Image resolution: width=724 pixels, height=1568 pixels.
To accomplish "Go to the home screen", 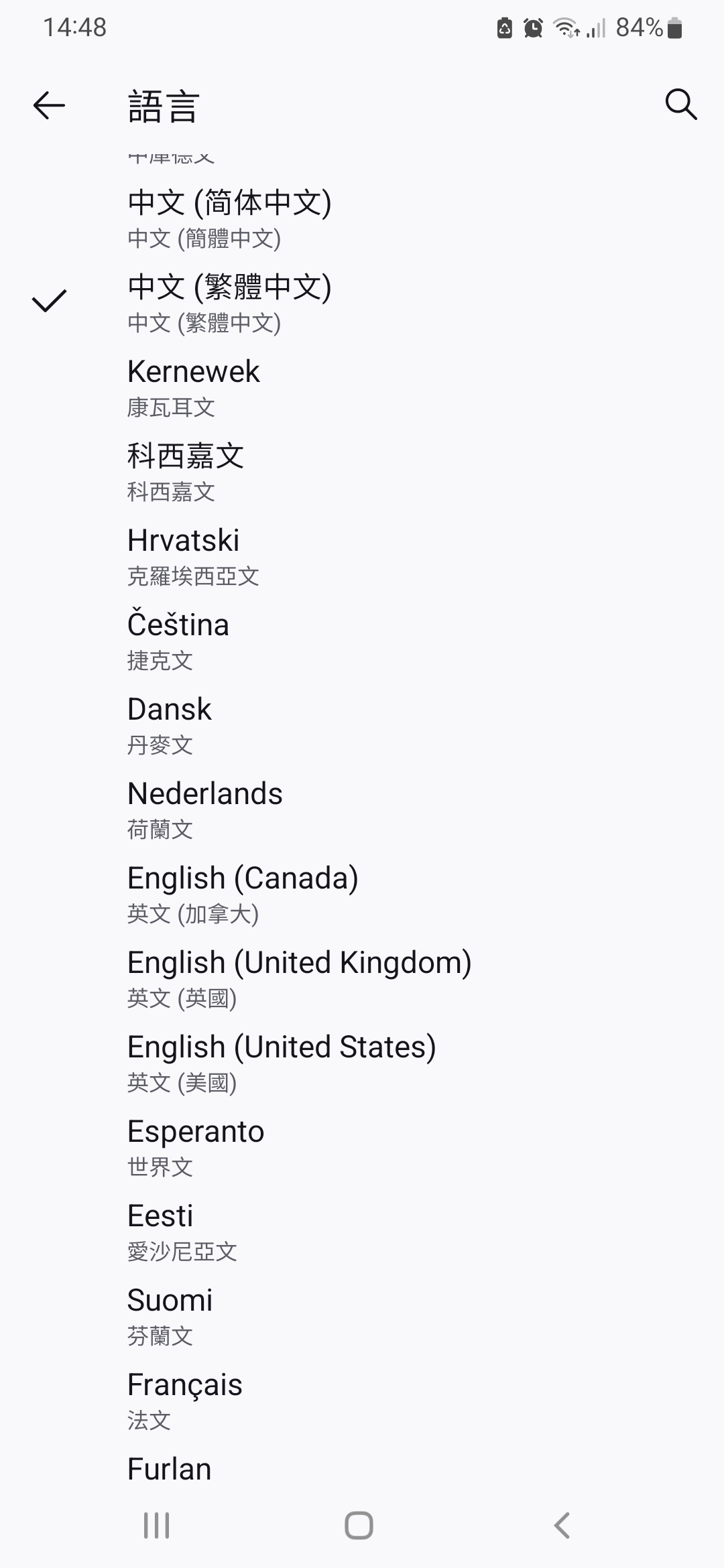I will click(359, 1526).
